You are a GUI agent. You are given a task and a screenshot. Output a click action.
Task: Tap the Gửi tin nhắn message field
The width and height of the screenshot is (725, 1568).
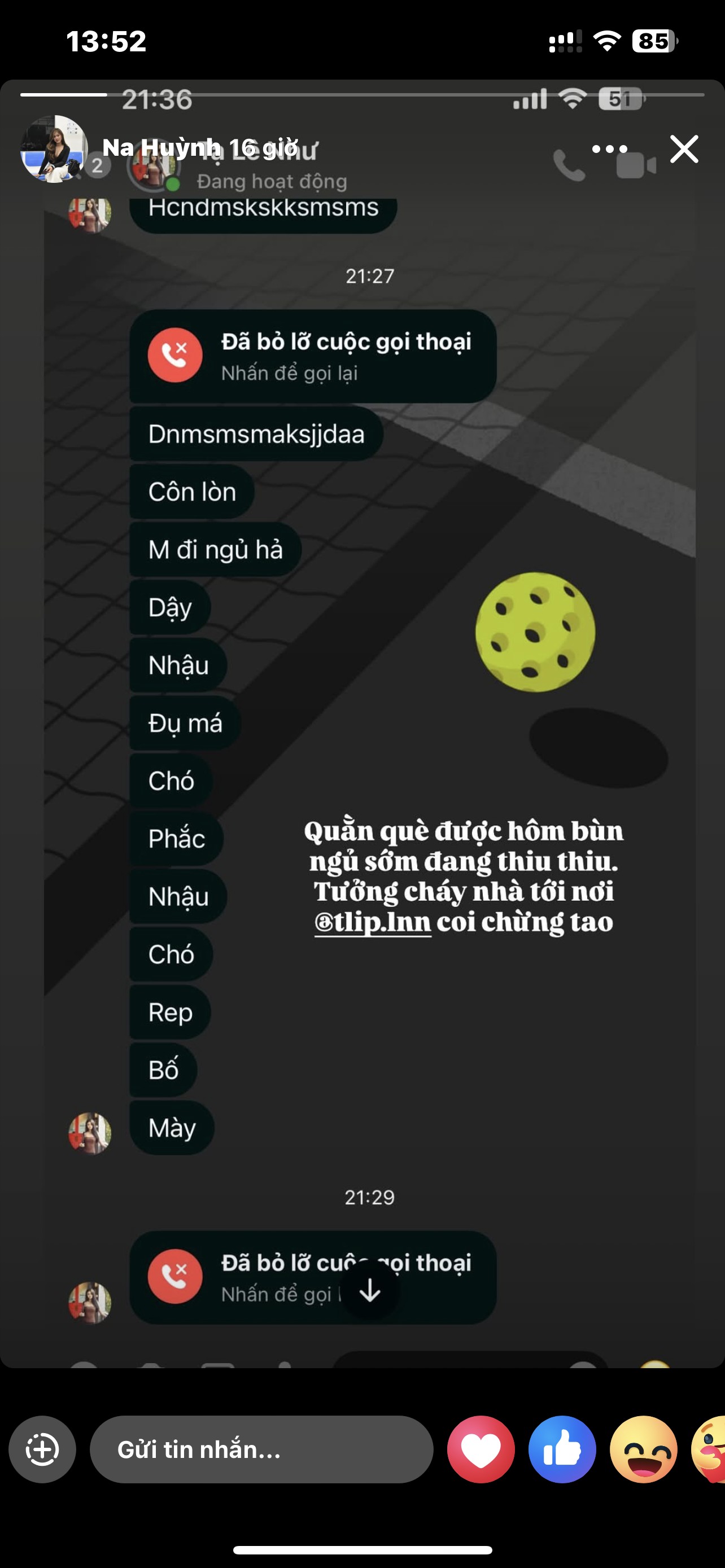261,1449
